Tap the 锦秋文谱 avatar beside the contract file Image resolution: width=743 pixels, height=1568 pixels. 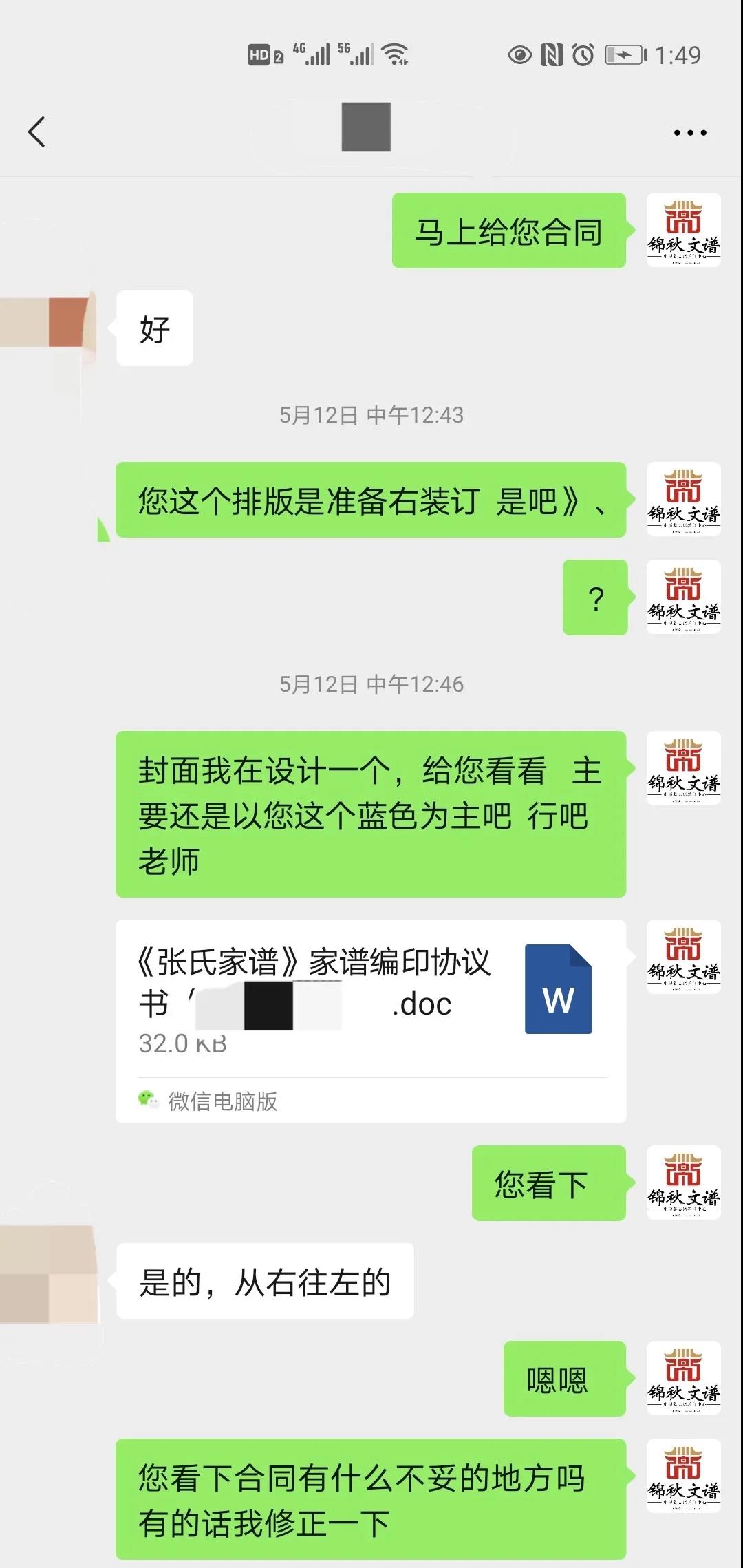[682, 957]
